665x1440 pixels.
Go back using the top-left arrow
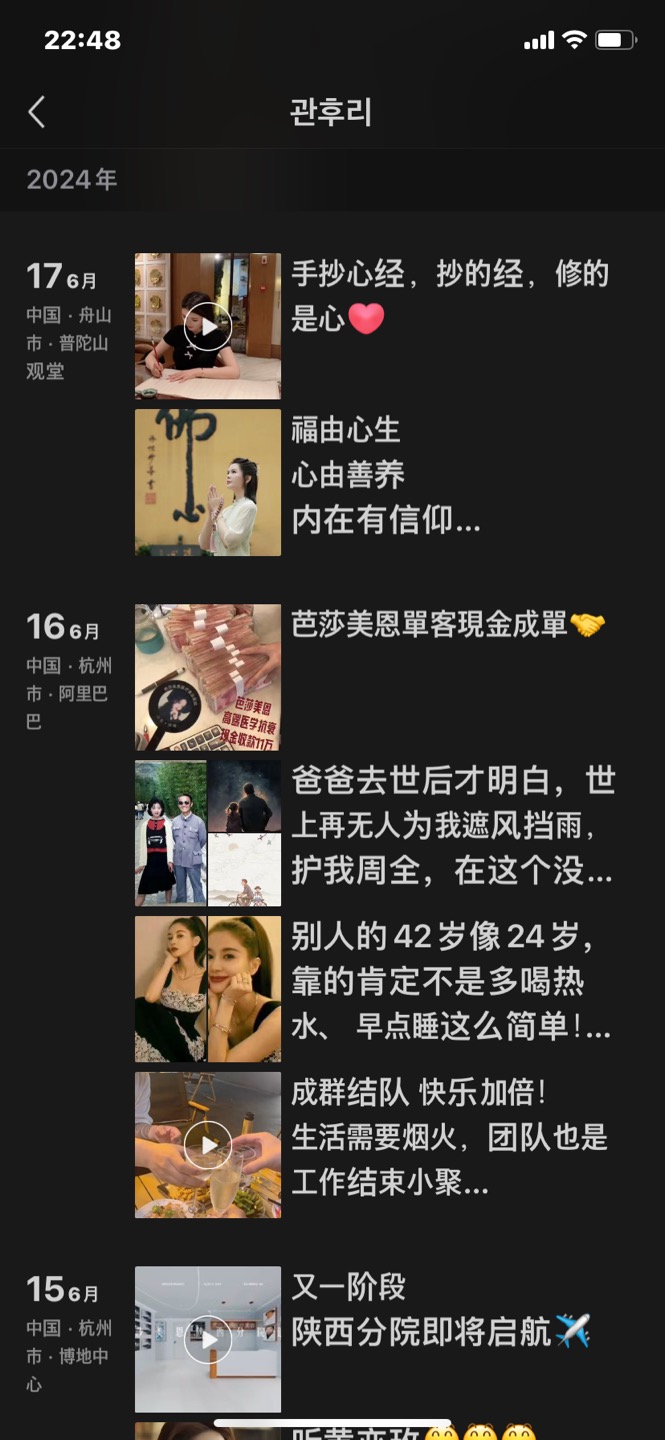(37, 112)
